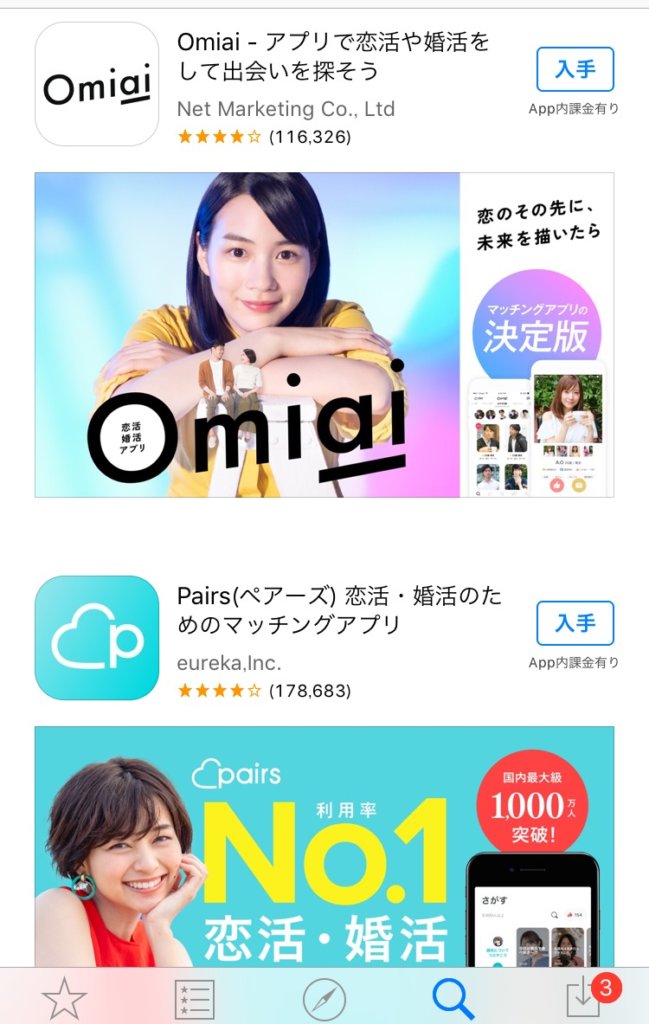Screen dimensions: 649x1024
Task: Switch to the Featured star tab
Action: click(x=65, y=998)
